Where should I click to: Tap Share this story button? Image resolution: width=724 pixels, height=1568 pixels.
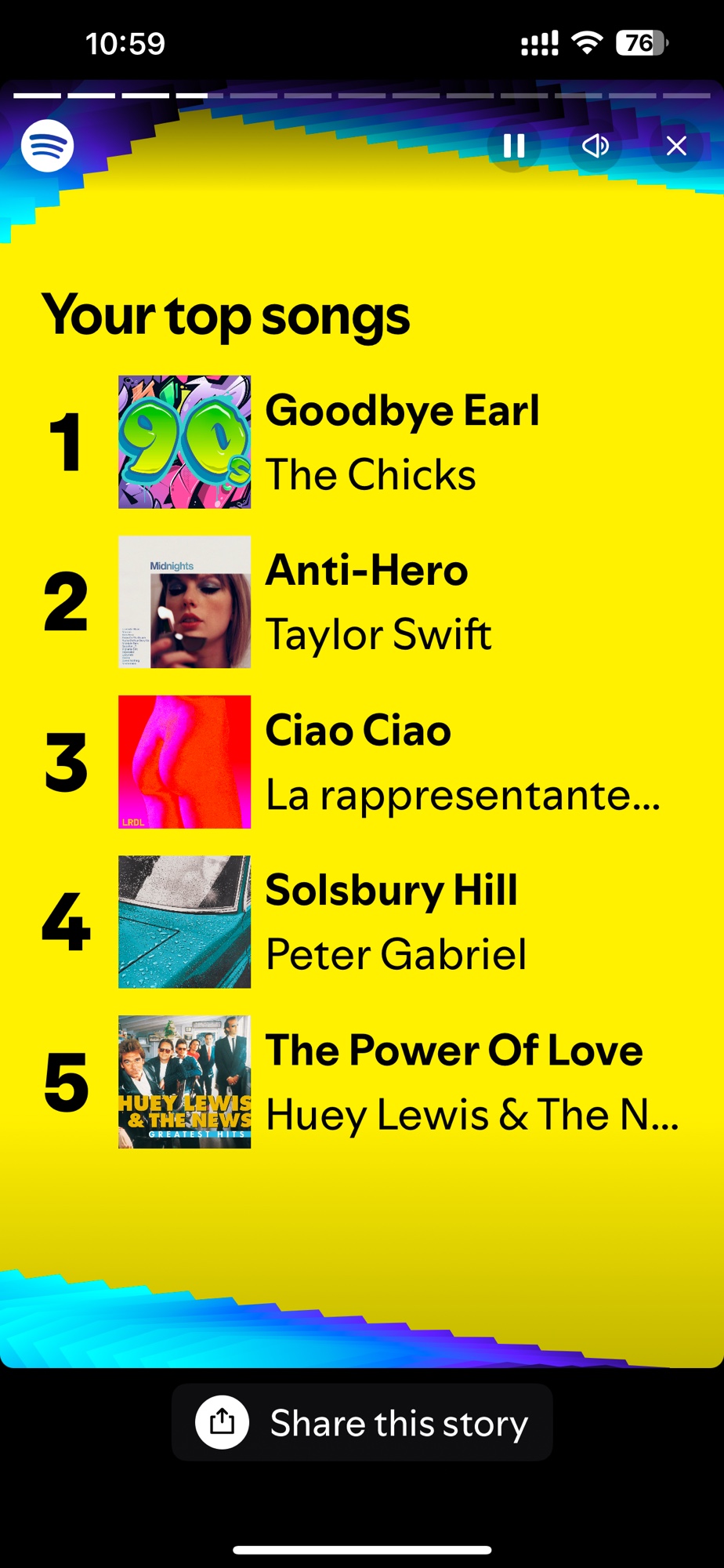[x=362, y=1422]
